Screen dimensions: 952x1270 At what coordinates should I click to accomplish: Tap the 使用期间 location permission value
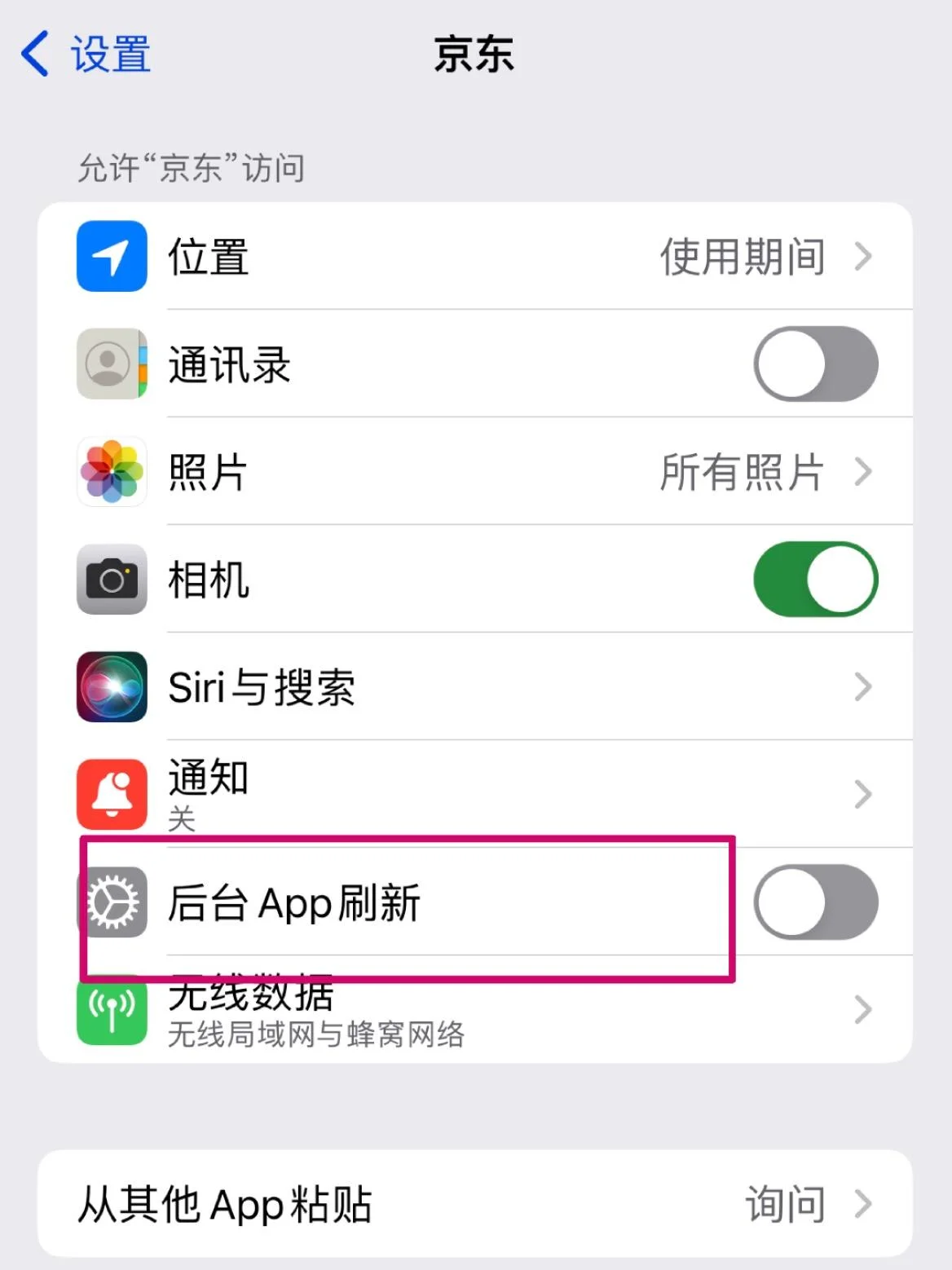click(742, 257)
